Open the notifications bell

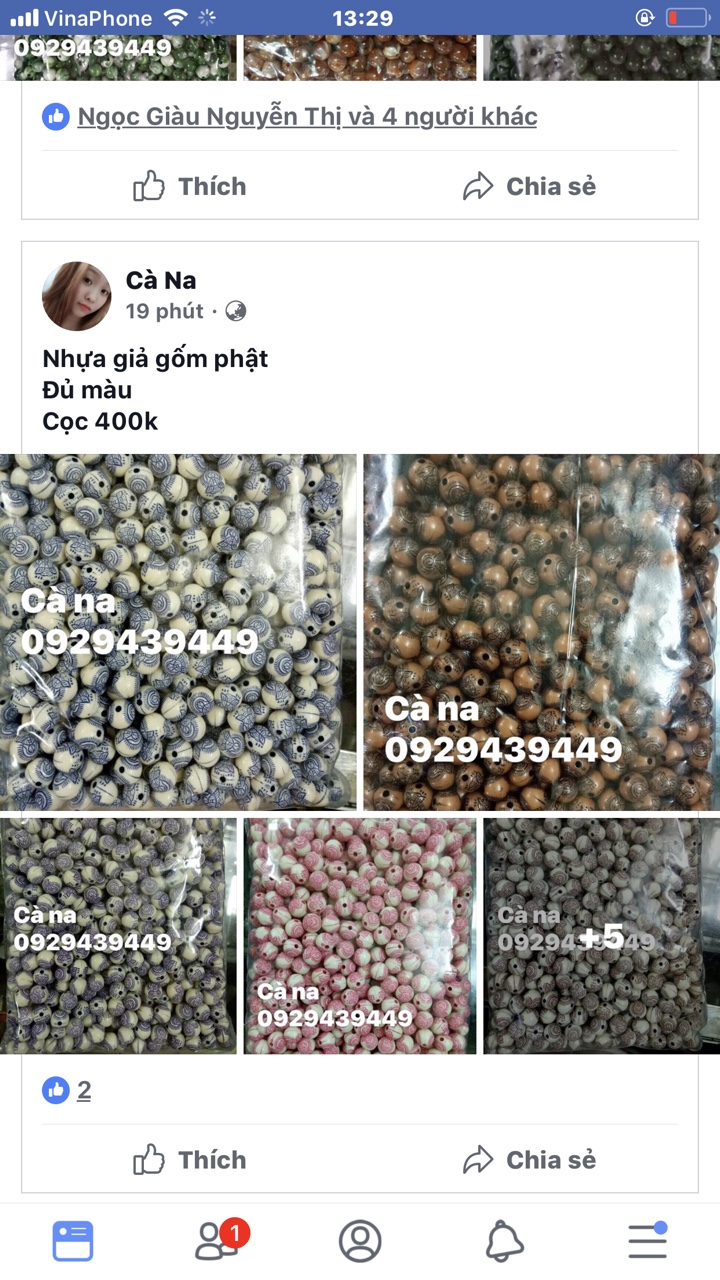505,1241
